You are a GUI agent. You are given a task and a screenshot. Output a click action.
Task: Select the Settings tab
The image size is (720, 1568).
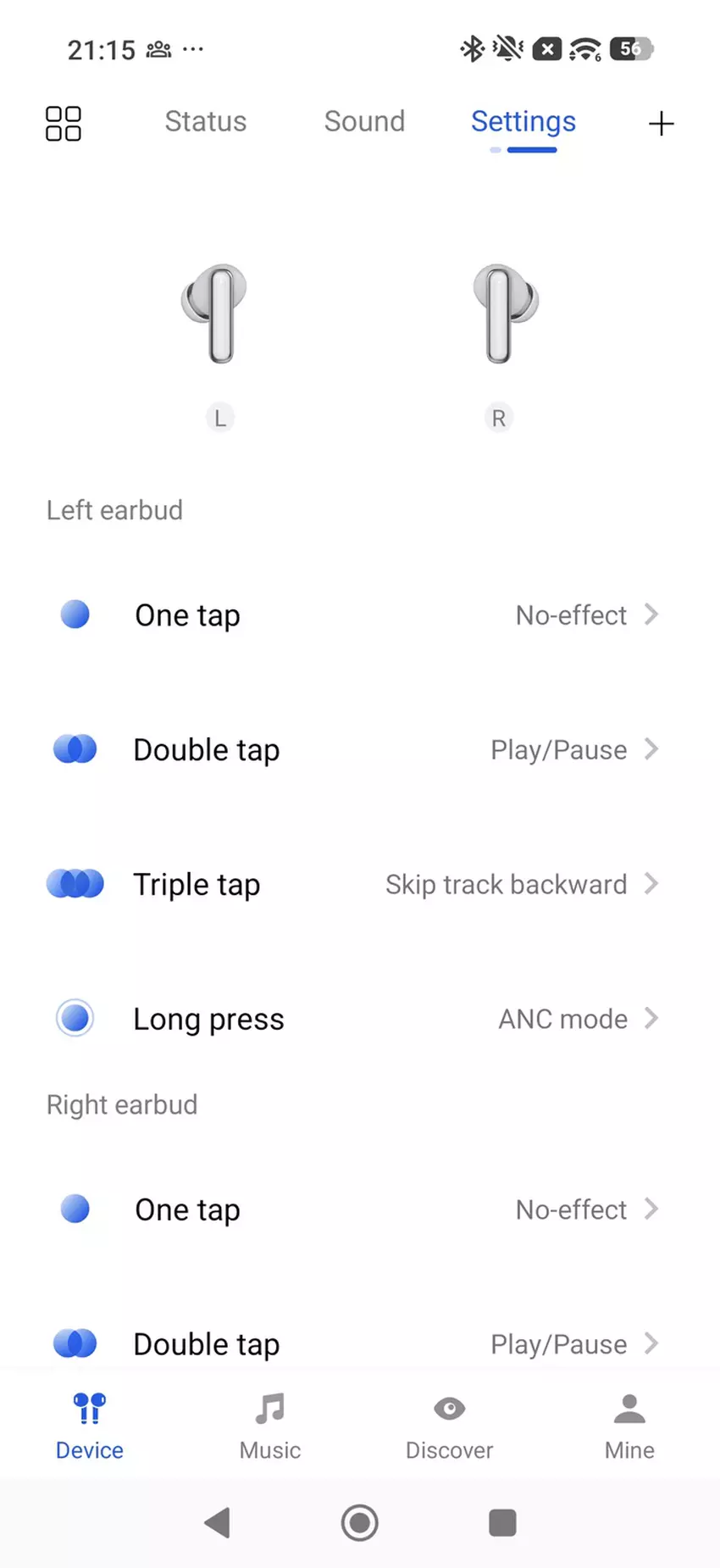click(523, 122)
